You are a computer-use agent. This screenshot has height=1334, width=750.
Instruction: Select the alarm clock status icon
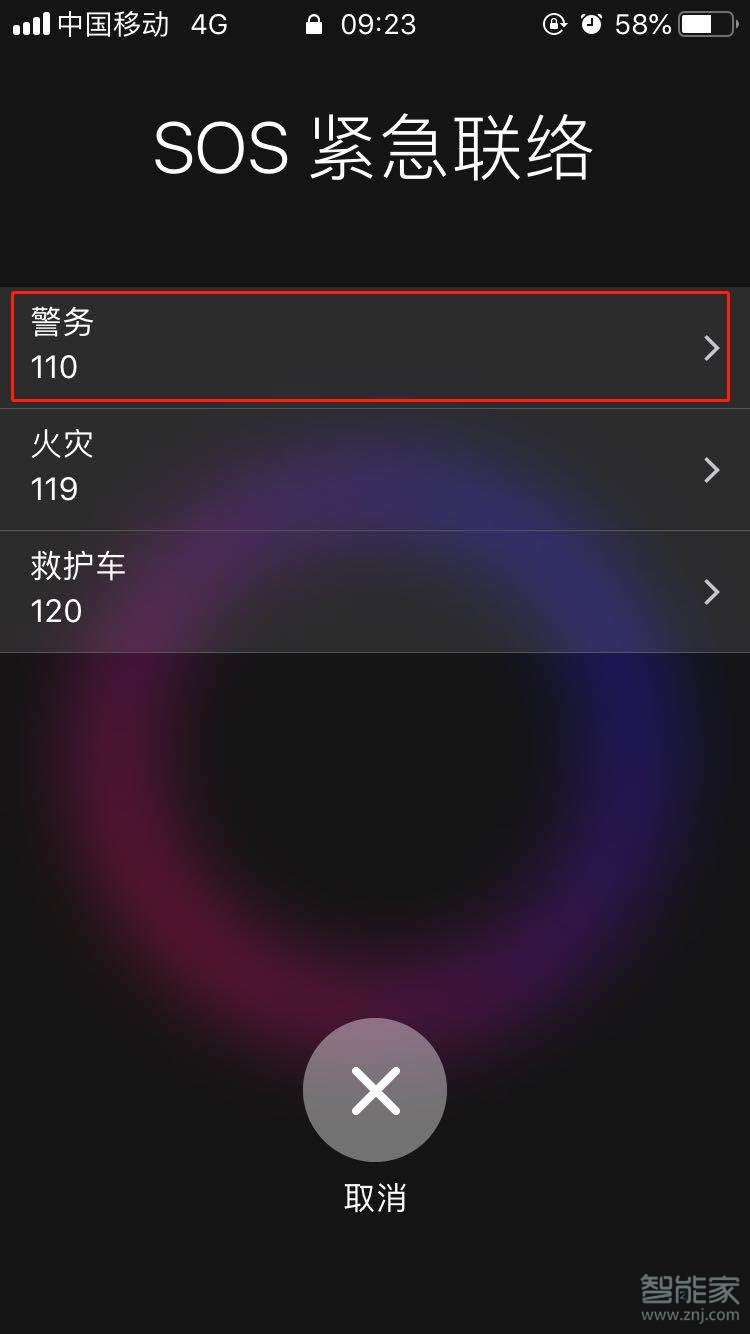tap(593, 25)
